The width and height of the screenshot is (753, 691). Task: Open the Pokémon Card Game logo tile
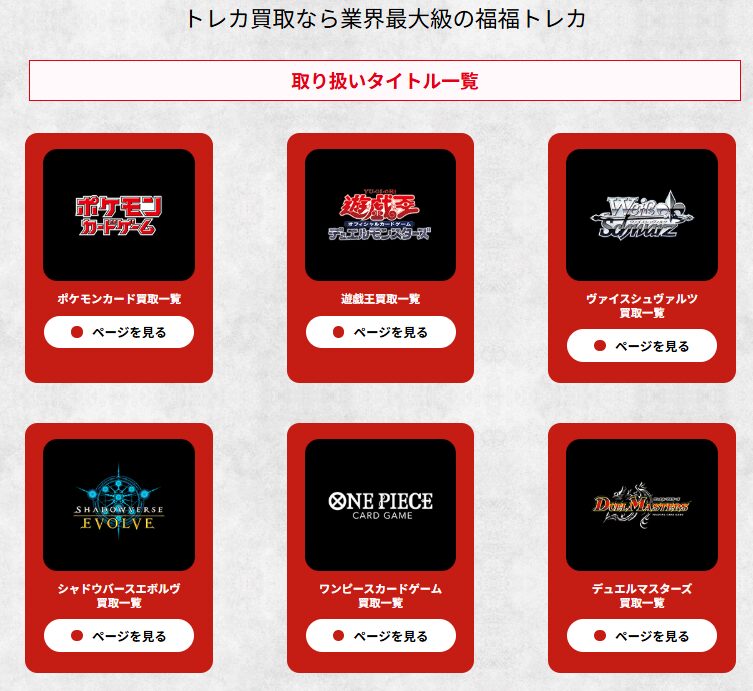tap(119, 214)
